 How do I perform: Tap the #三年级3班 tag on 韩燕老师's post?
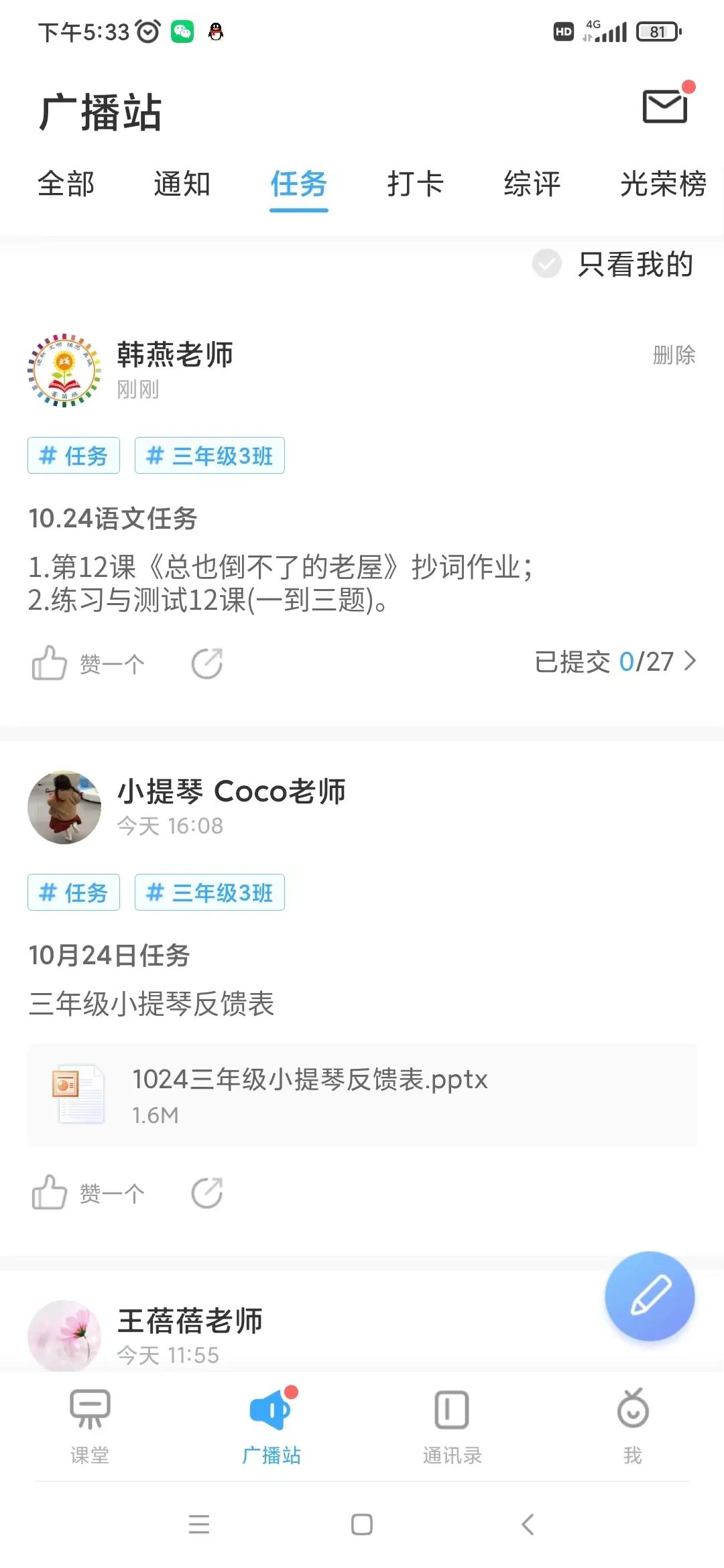coord(209,456)
